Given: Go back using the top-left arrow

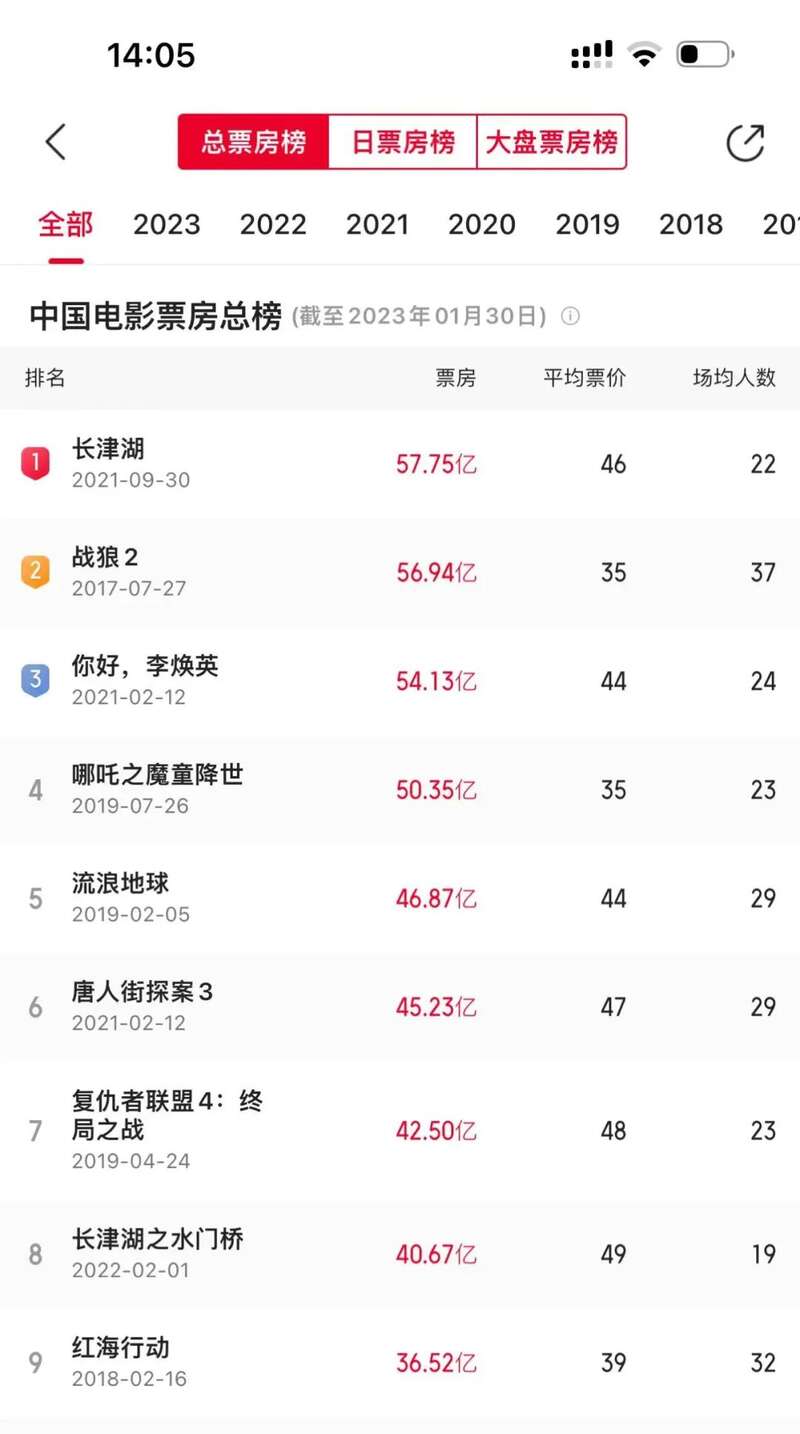Looking at the screenshot, I should click(55, 142).
